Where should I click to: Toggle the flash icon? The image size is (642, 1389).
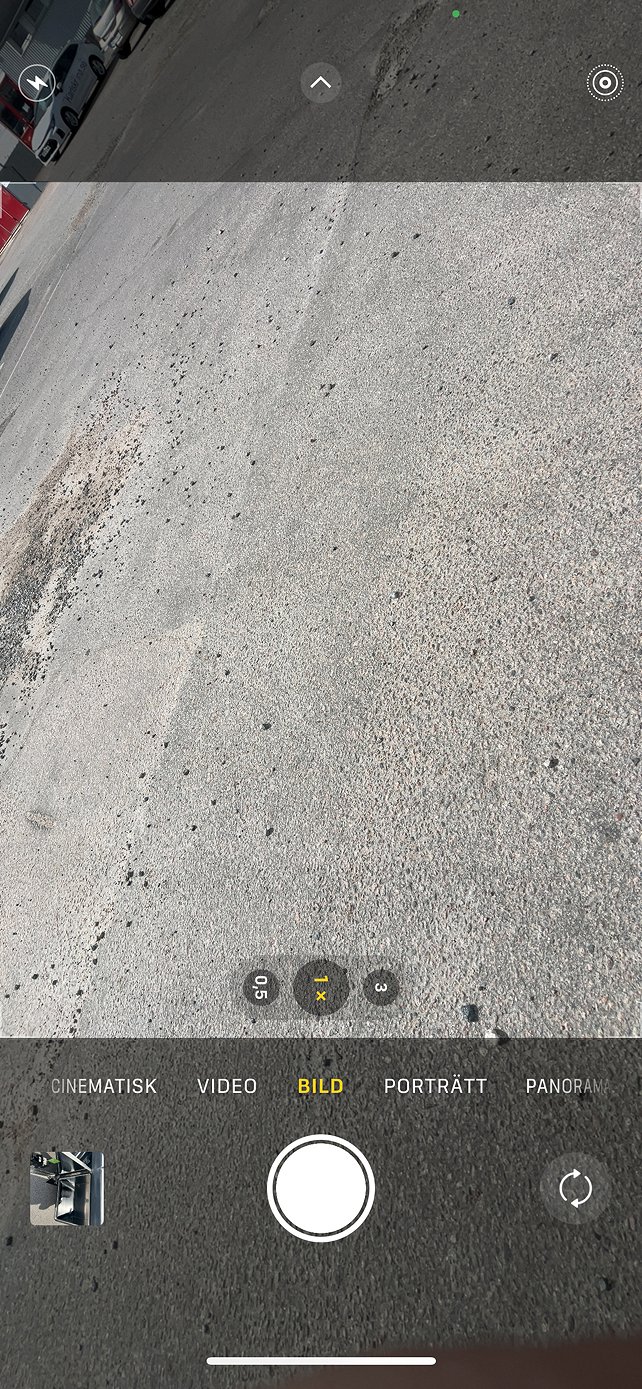tap(37, 83)
